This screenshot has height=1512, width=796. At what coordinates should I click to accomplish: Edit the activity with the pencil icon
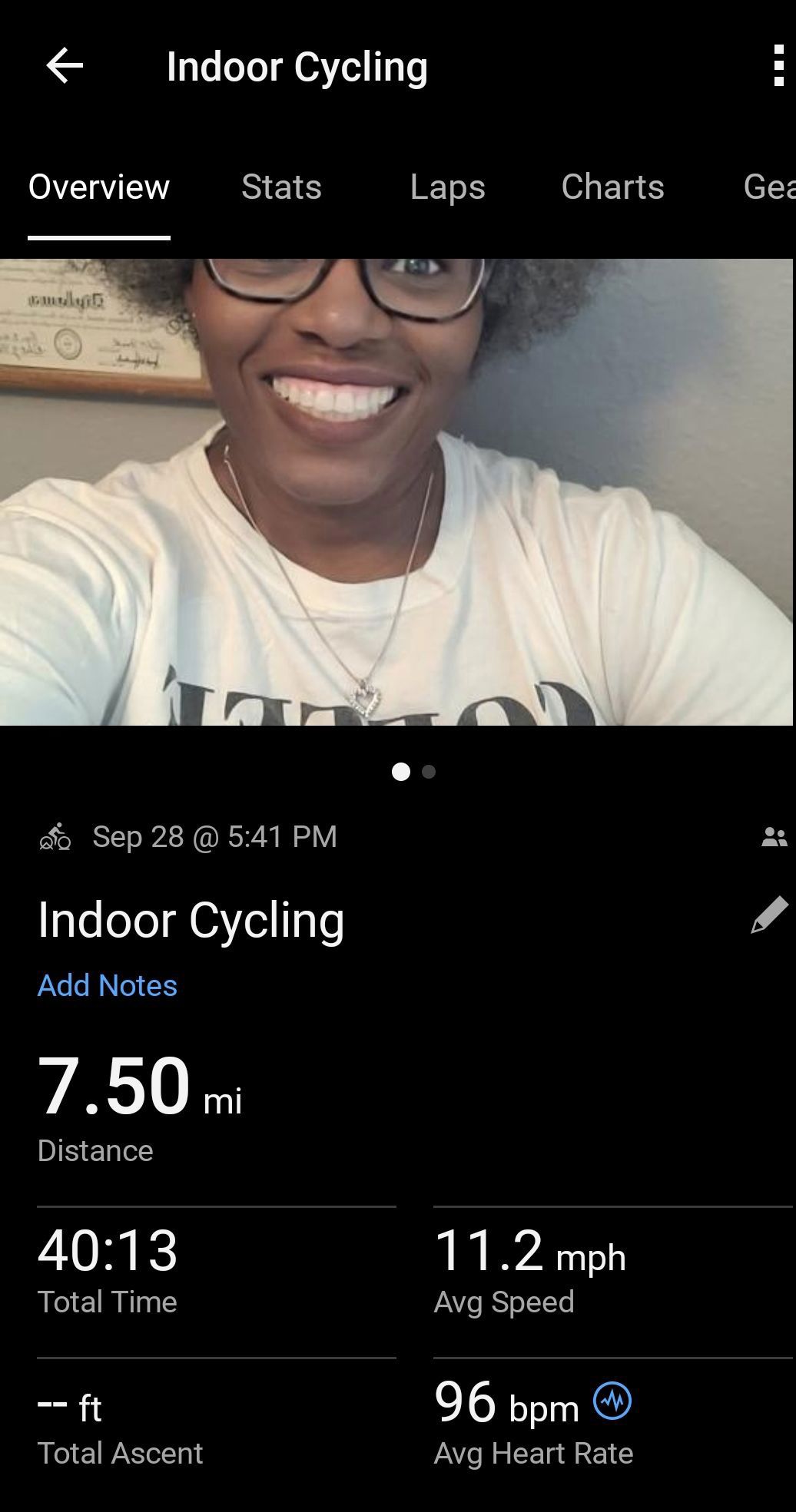769,915
